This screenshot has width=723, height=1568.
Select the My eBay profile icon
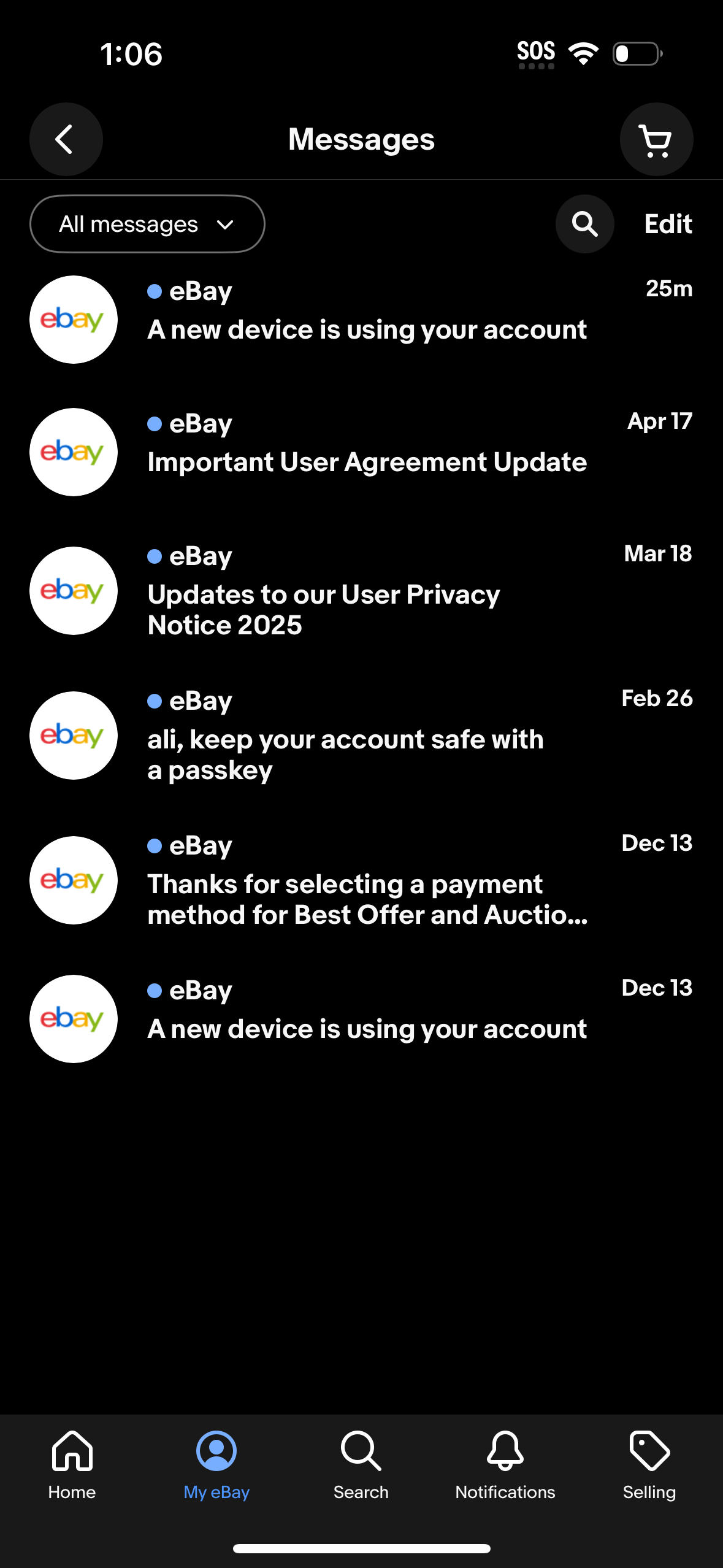tap(216, 1451)
